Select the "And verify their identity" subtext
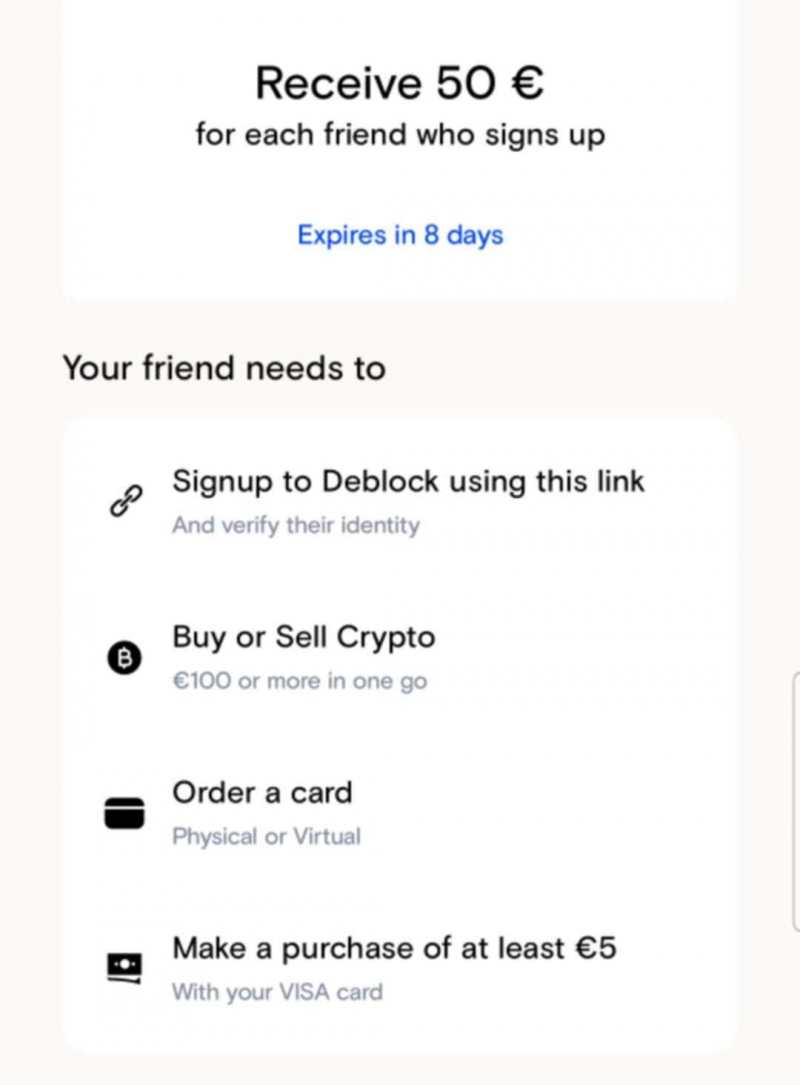The width and height of the screenshot is (800, 1085). [x=296, y=525]
